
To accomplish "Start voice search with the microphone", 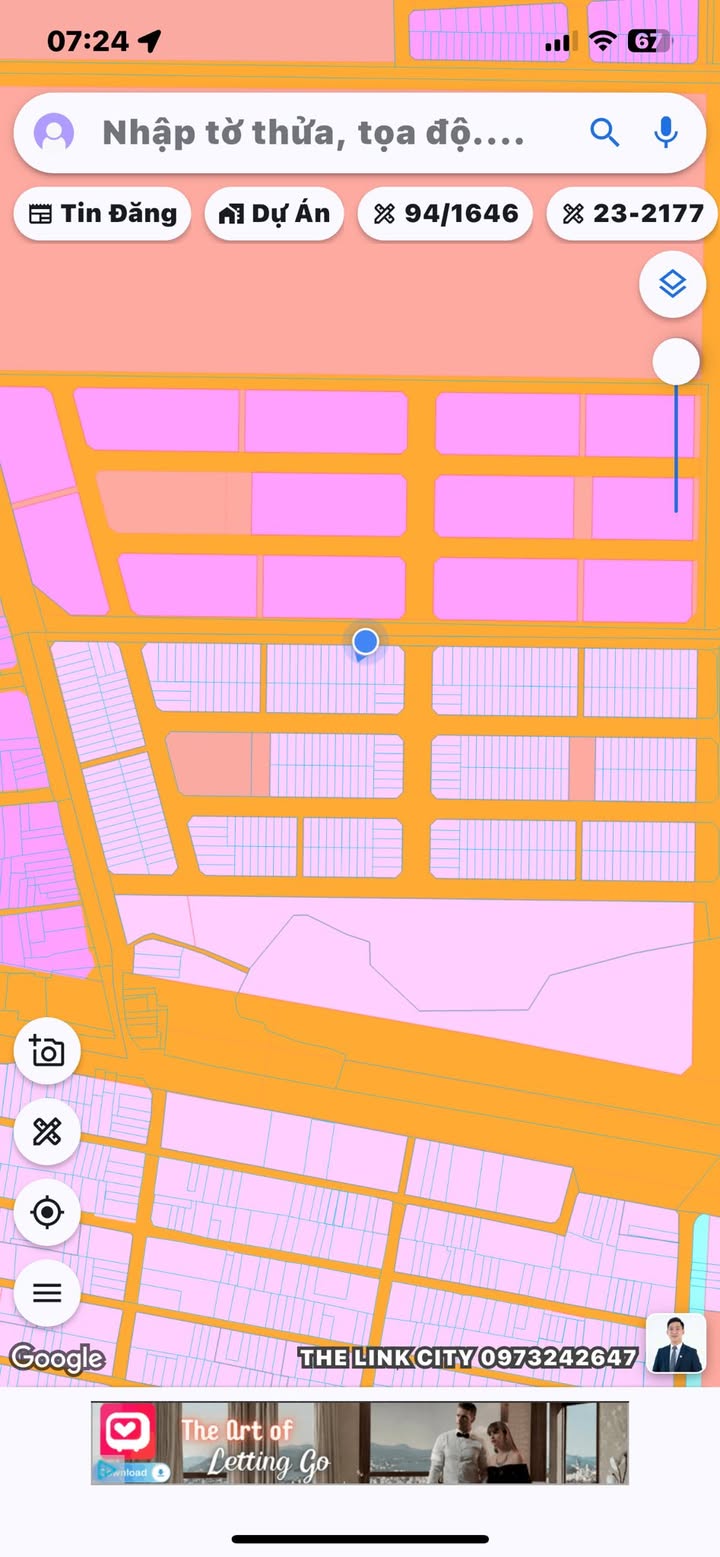I will [665, 131].
